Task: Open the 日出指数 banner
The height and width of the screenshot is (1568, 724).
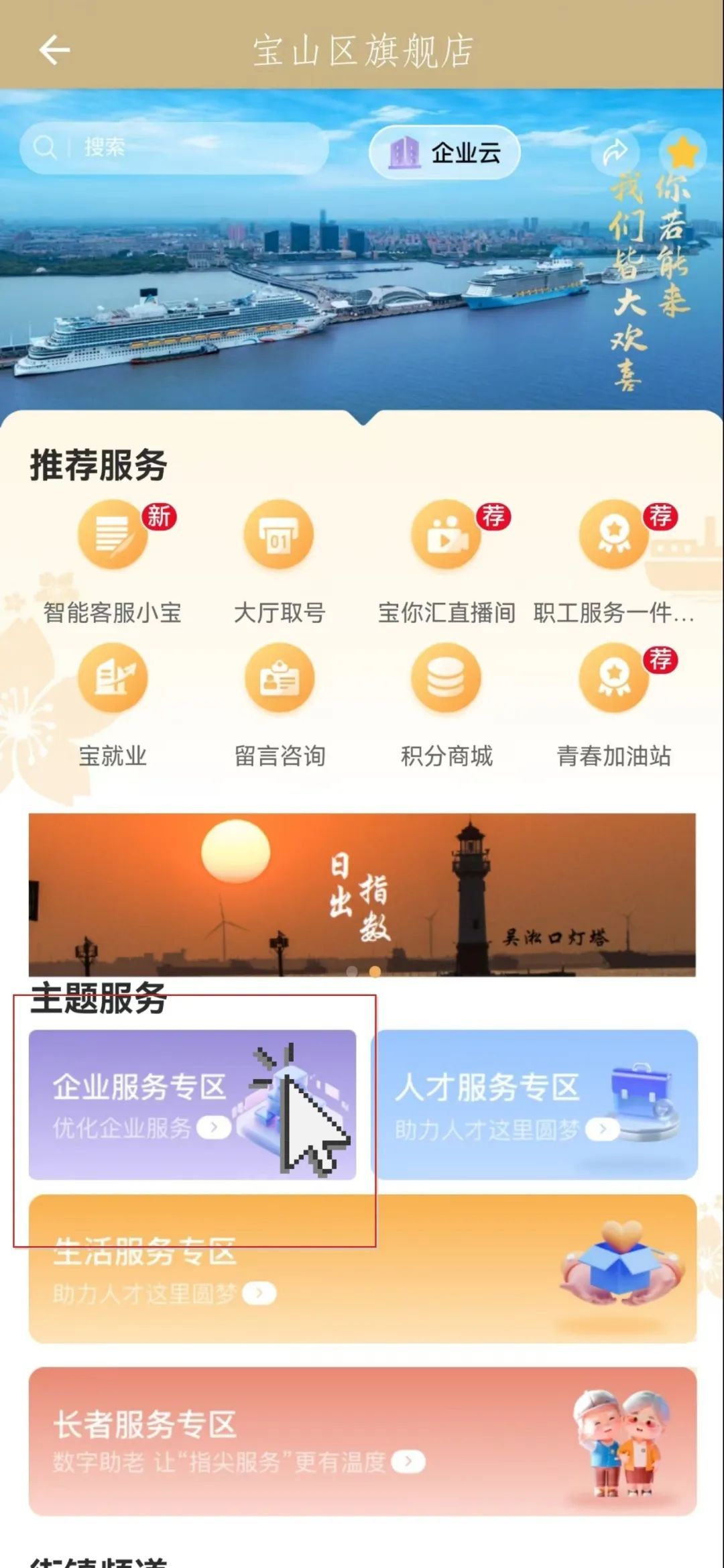Action: pyautogui.click(x=362, y=895)
